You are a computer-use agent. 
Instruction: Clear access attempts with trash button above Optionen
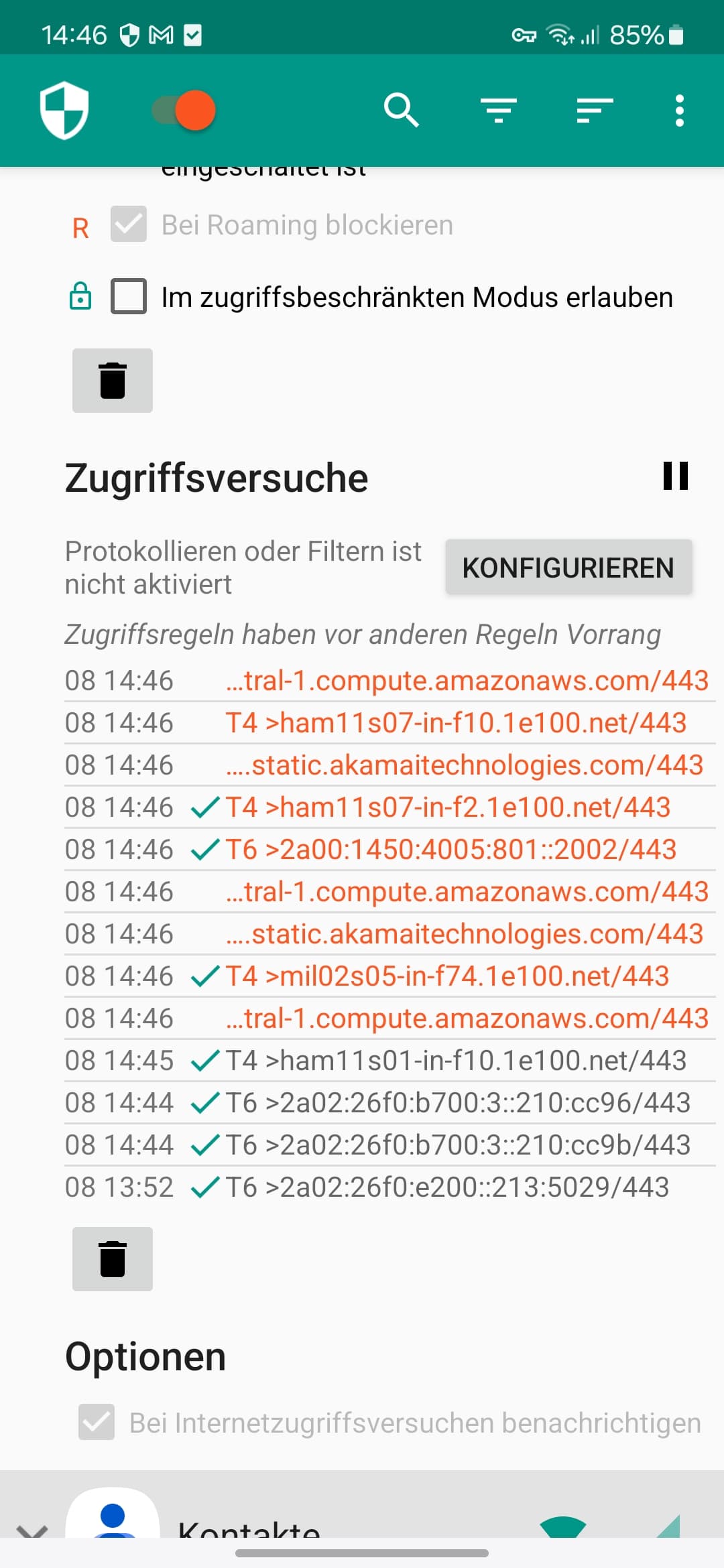113,1259
